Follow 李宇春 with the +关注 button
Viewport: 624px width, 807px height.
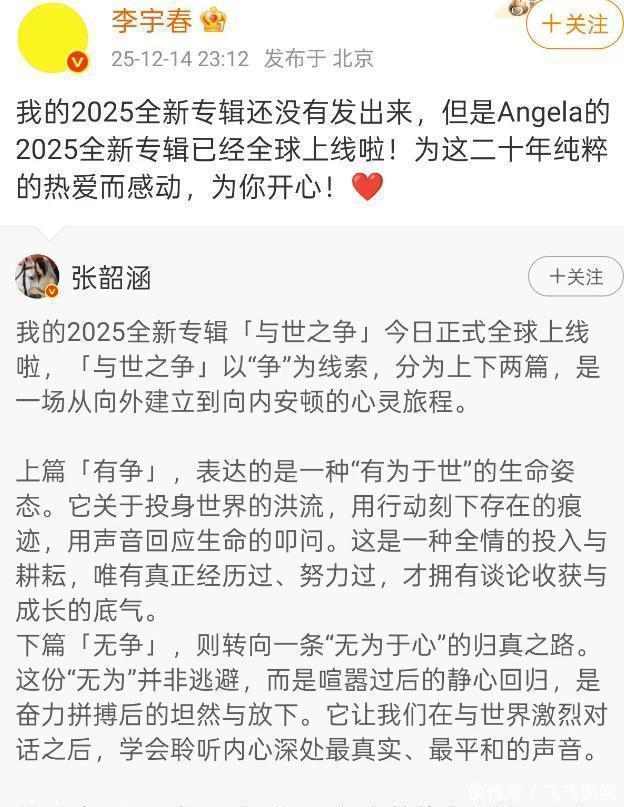[574, 24]
